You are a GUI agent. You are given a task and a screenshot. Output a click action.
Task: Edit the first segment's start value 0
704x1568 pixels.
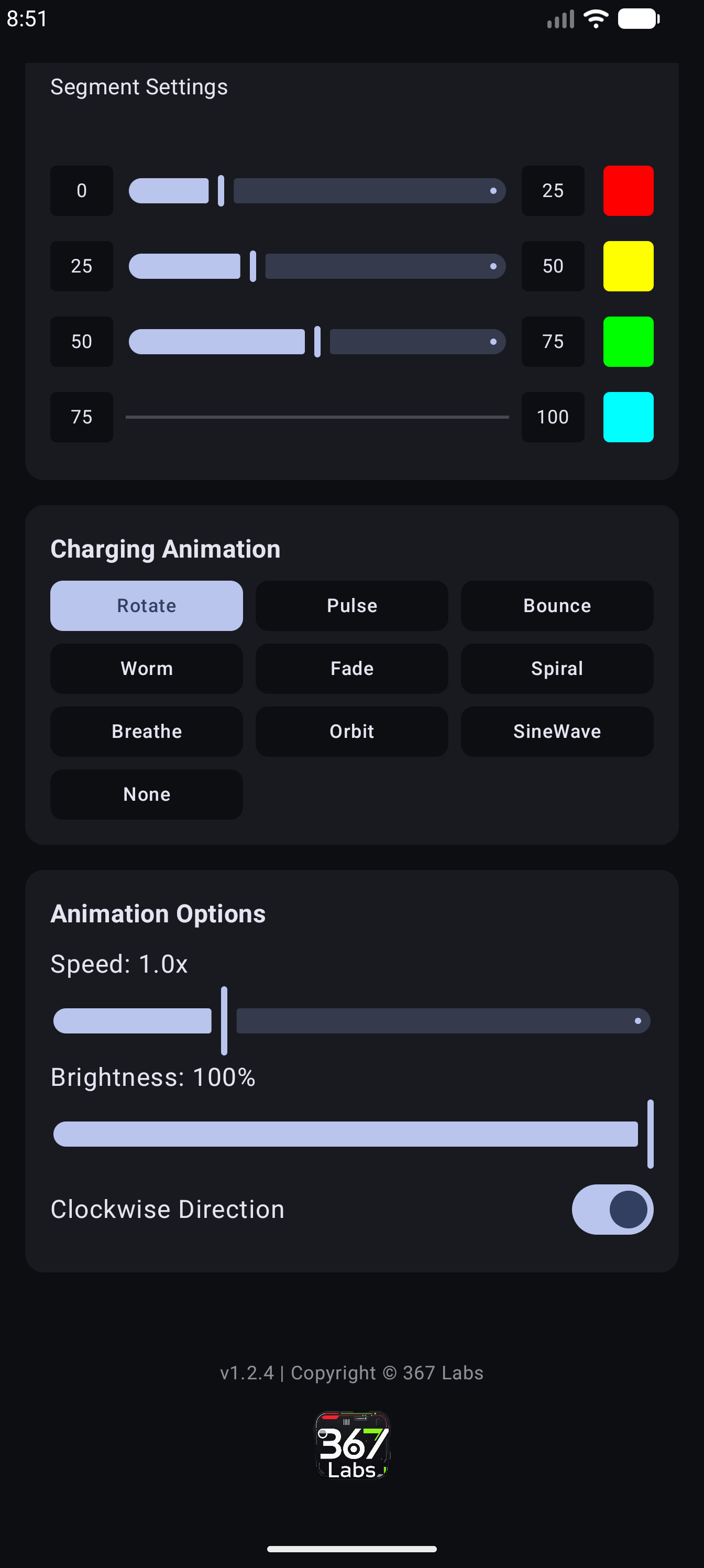pyautogui.click(x=82, y=191)
